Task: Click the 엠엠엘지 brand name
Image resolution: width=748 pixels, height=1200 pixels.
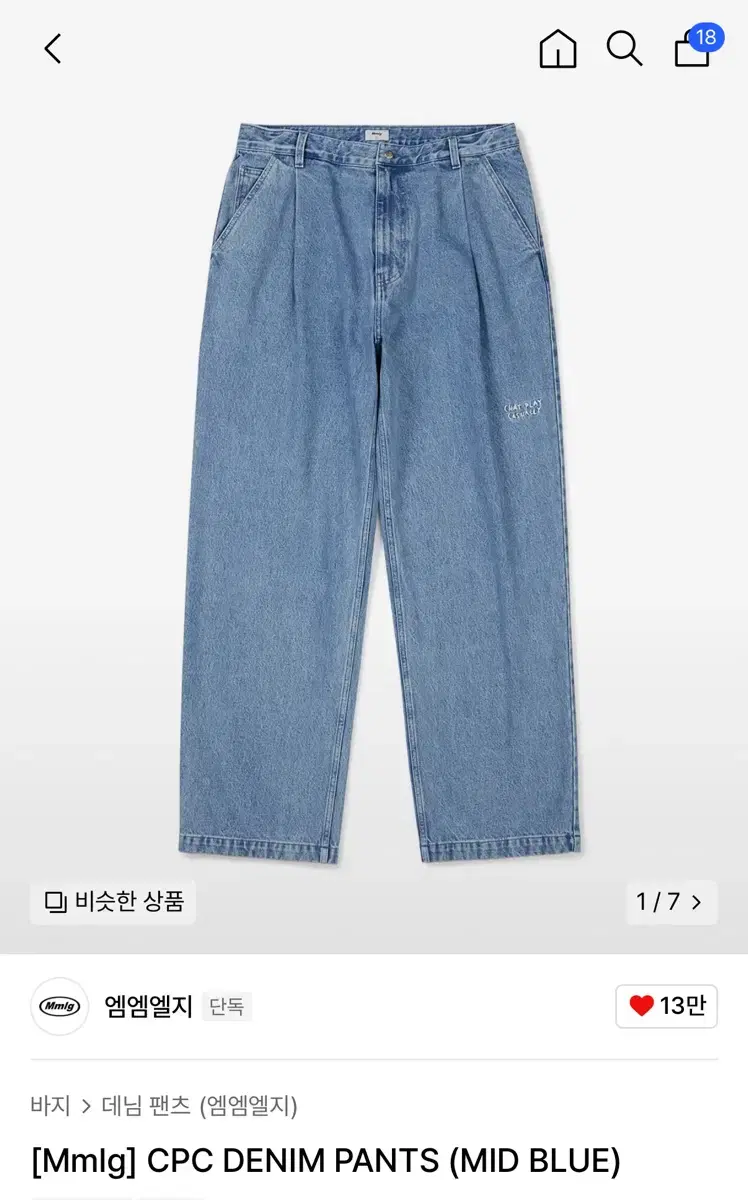Action: pos(145,1008)
